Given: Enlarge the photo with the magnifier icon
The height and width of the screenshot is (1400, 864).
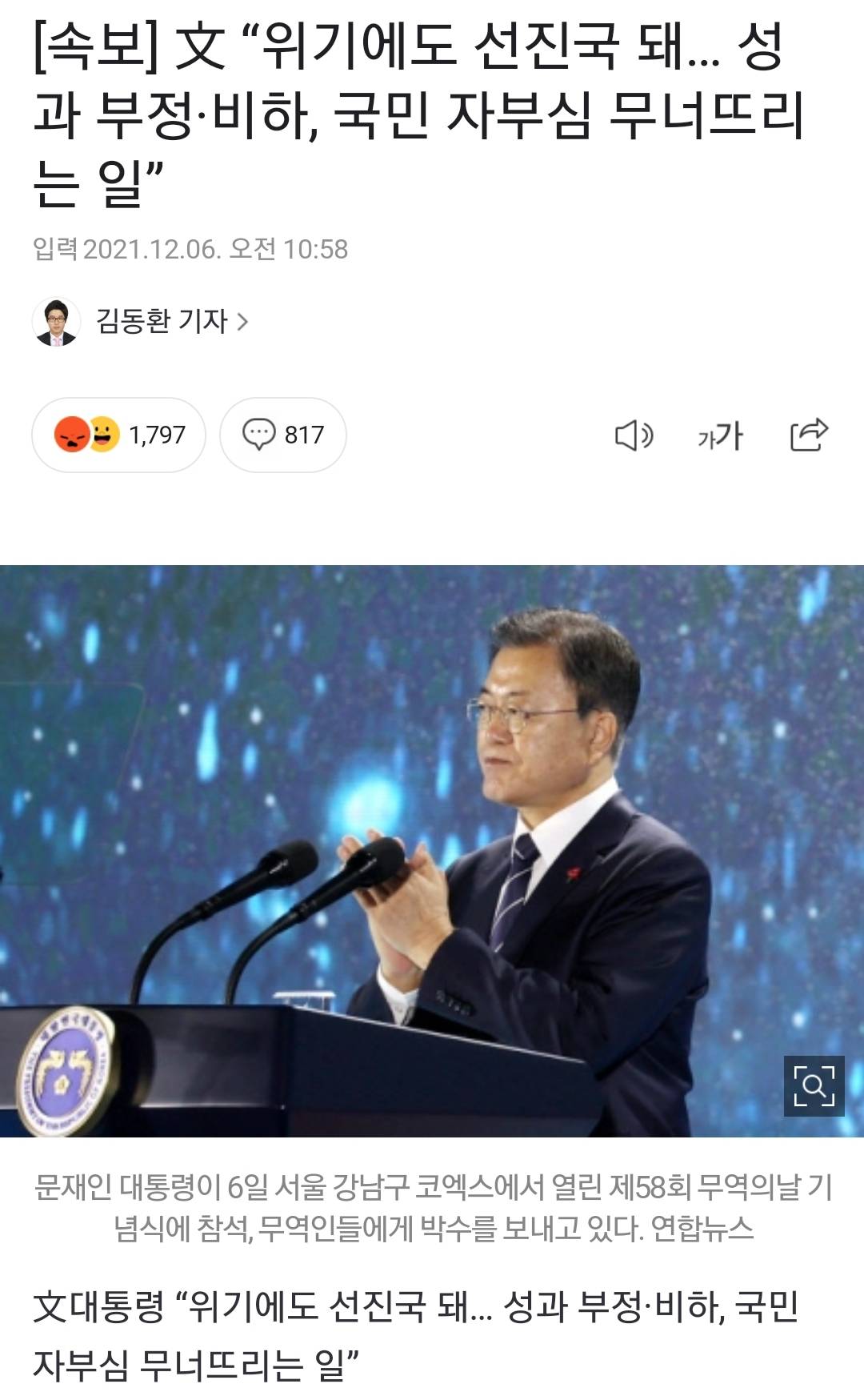Looking at the screenshot, I should click(x=814, y=1085).
